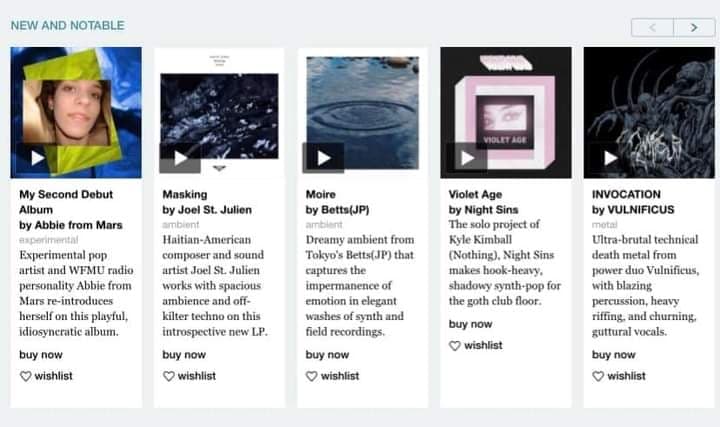This screenshot has width=720, height=427.
Task: Buy the Masking album now
Action: pyautogui.click(x=184, y=354)
